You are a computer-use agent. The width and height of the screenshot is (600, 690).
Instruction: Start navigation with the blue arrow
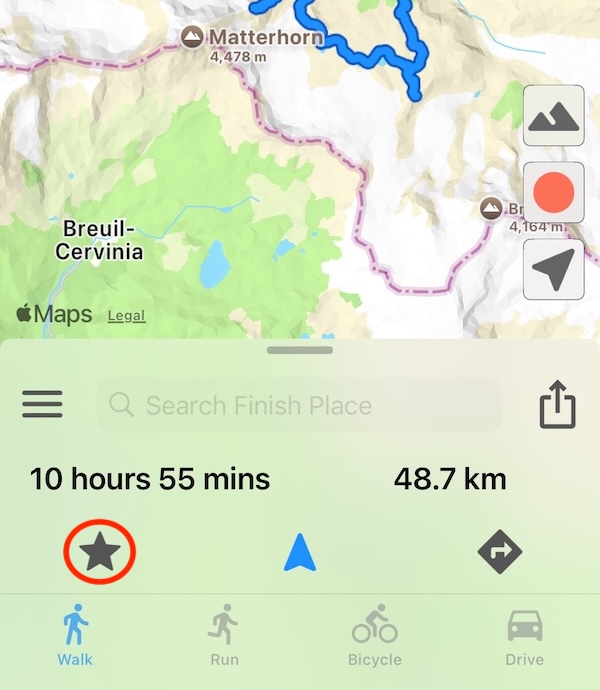tap(299, 552)
